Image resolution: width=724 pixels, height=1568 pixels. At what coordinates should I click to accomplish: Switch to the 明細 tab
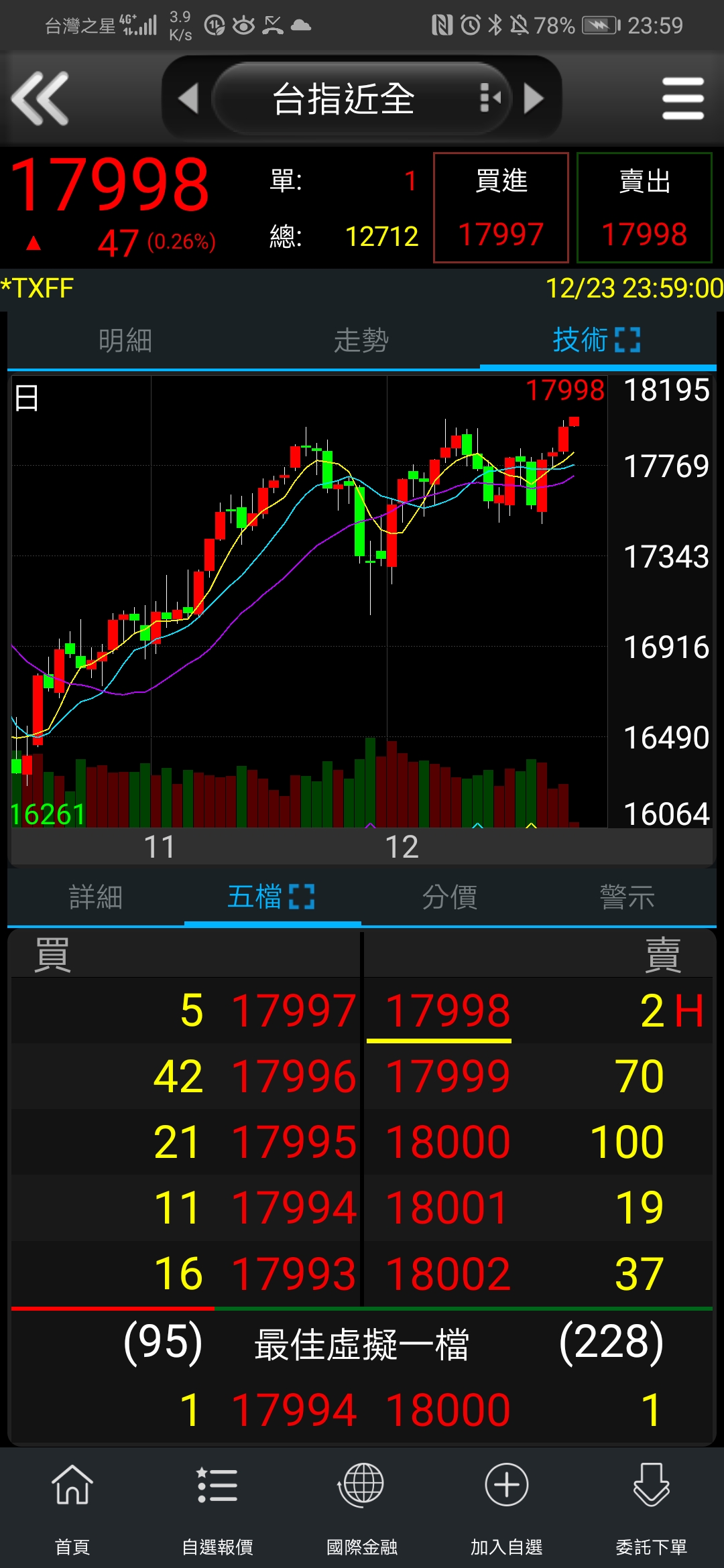point(125,340)
